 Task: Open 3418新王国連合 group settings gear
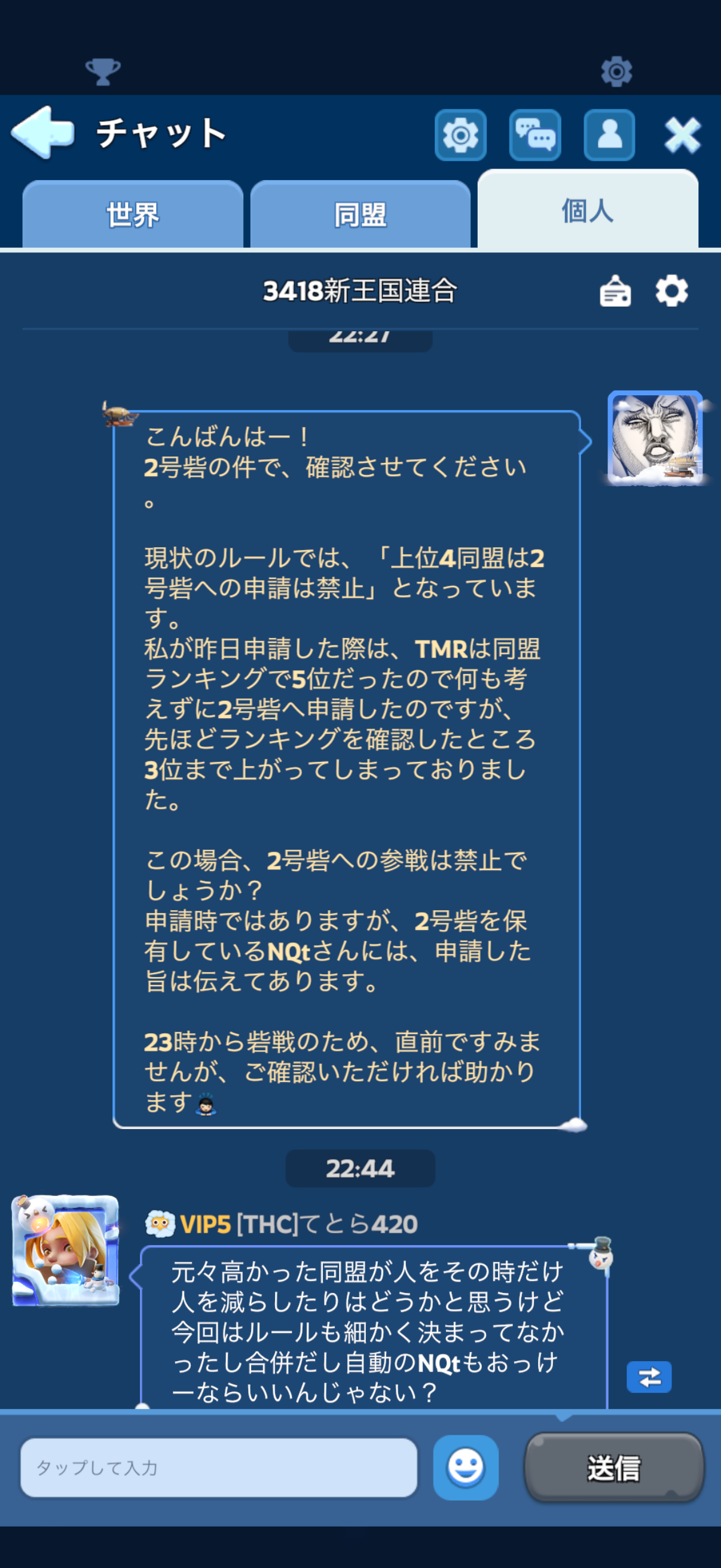[672, 291]
